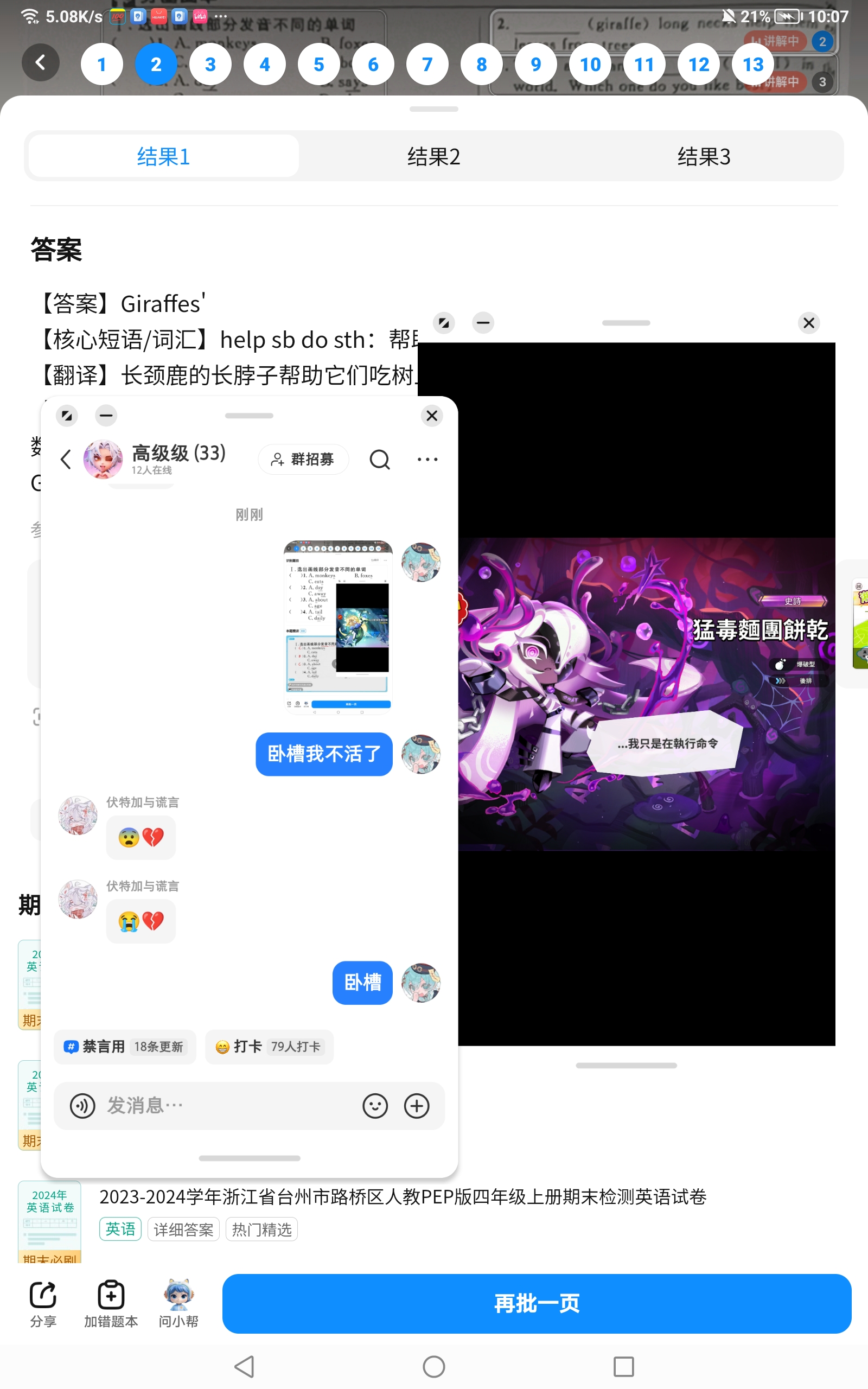Open the 禁言用 channel chip

pos(125,1046)
